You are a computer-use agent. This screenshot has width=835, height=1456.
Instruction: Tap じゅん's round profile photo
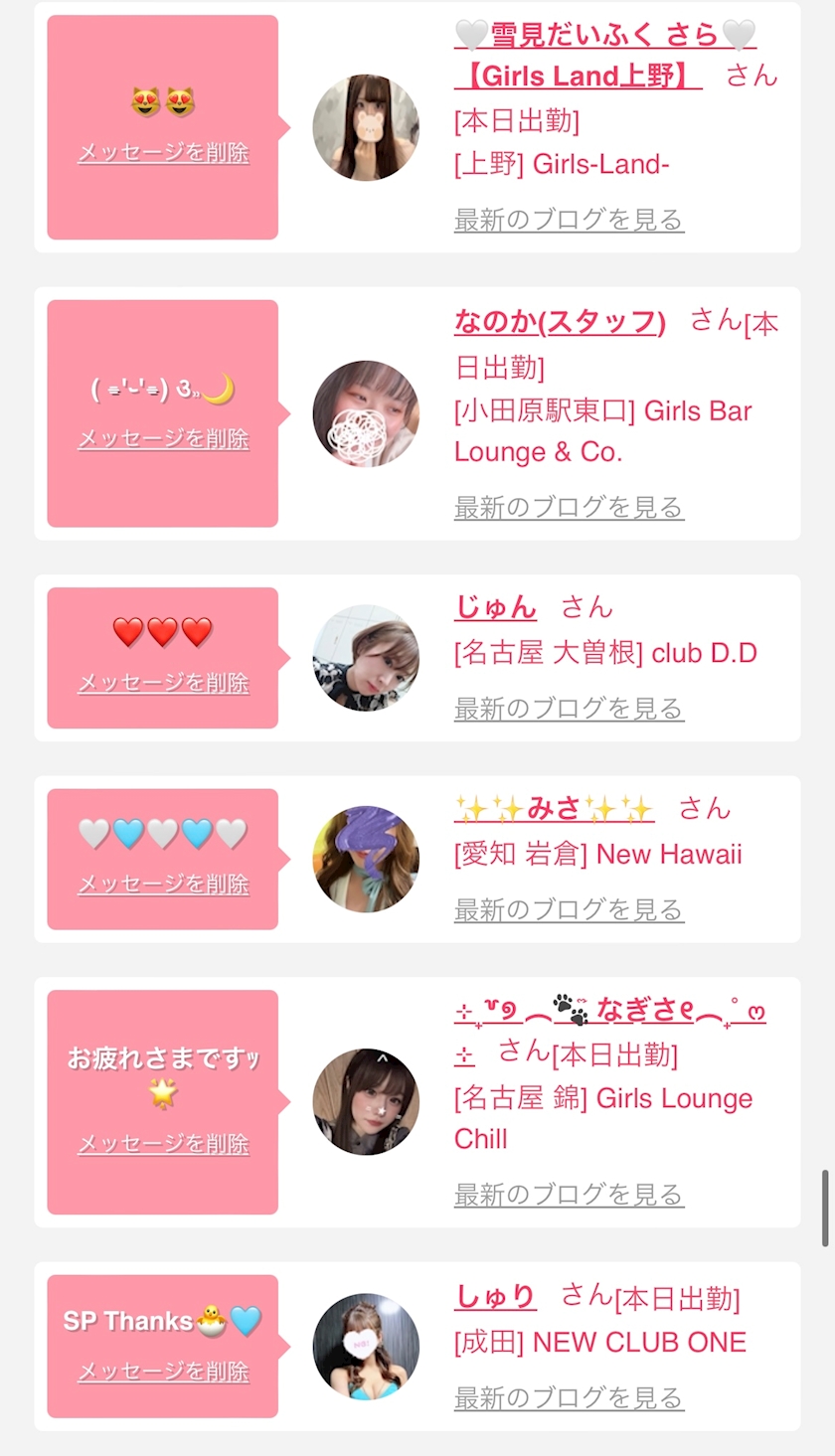pos(366,658)
